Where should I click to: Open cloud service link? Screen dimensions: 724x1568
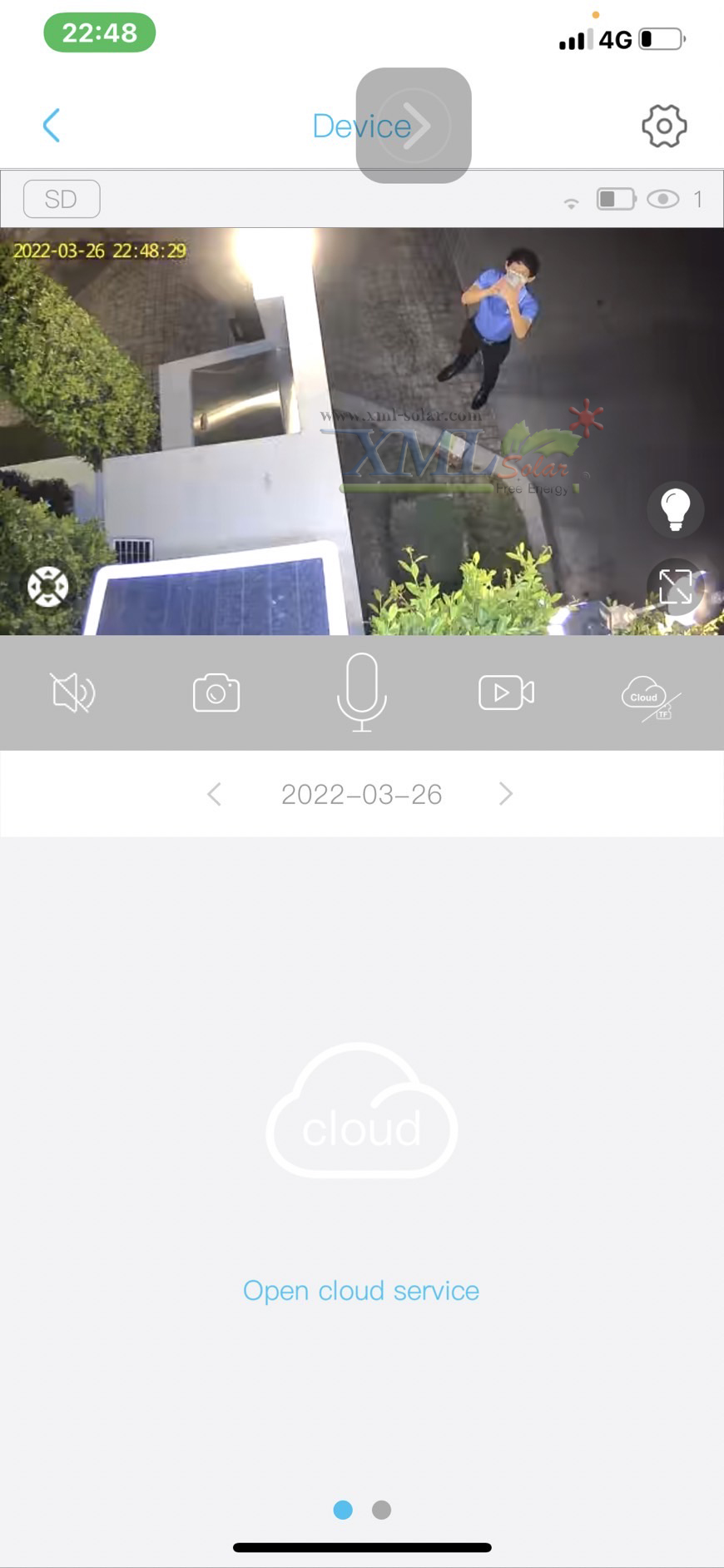coord(361,1291)
